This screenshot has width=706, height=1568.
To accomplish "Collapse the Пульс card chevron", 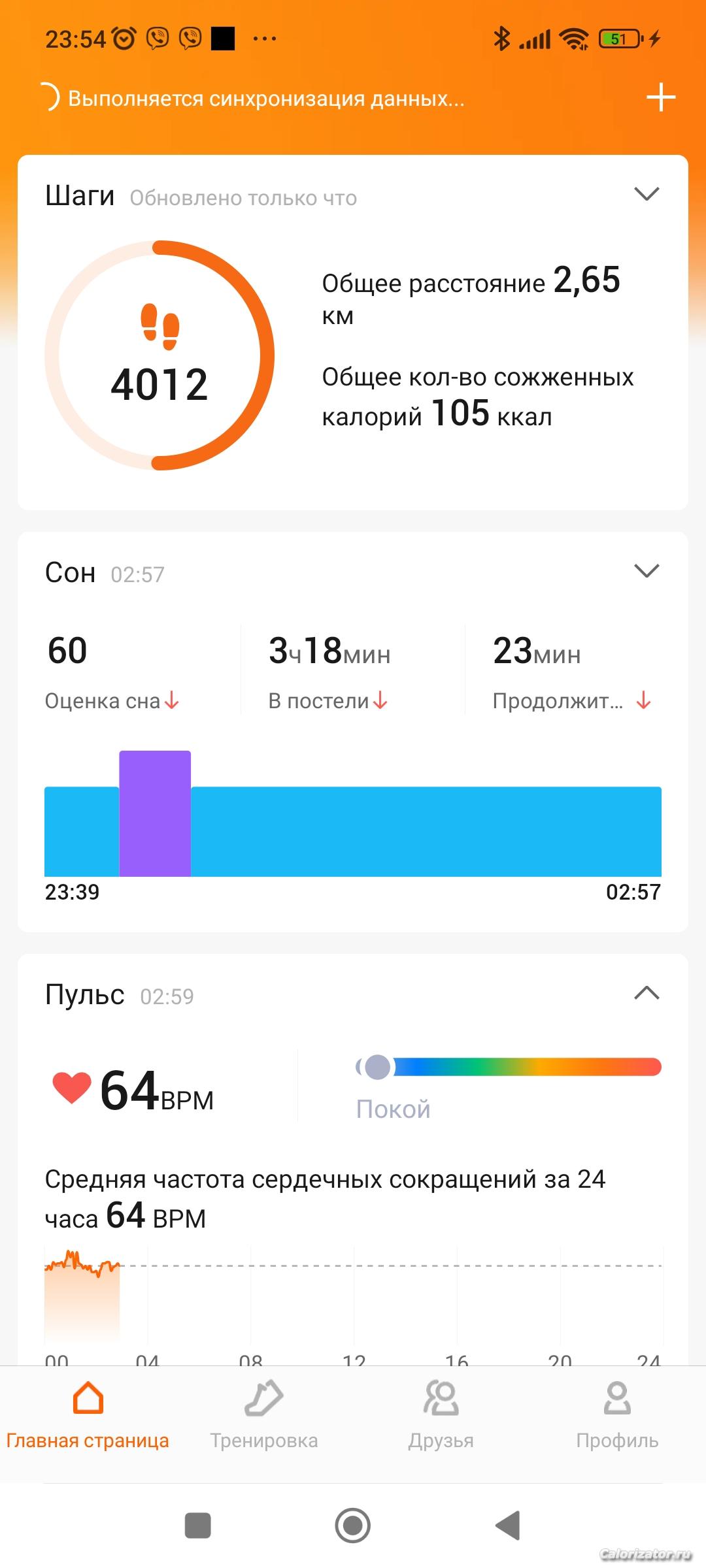I will pos(647,994).
